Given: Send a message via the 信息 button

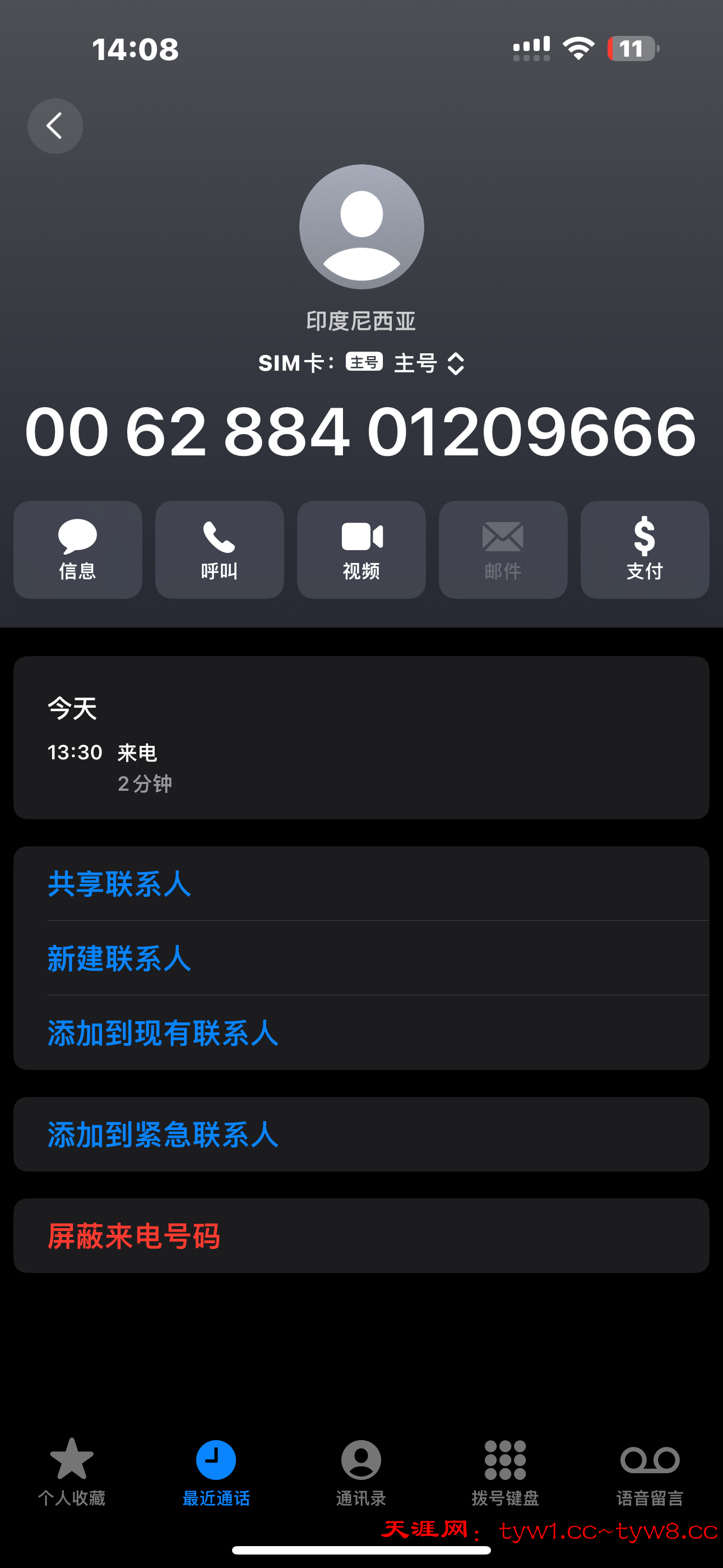Looking at the screenshot, I should [x=78, y=549].
